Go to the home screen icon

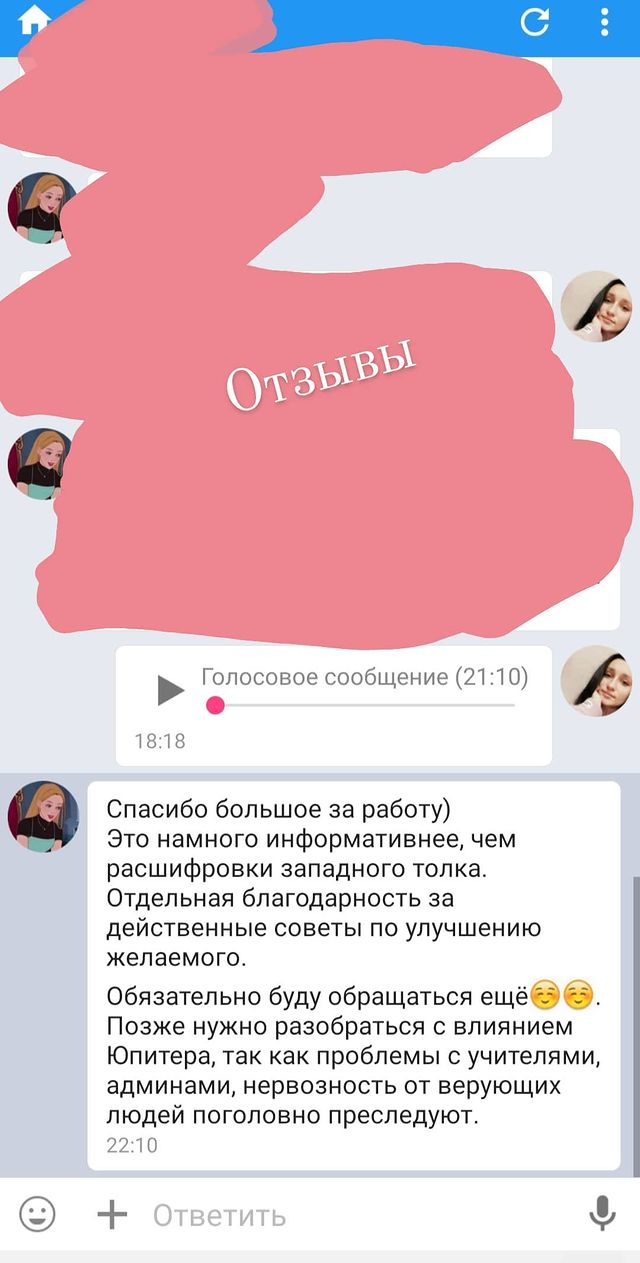[33, 20]
